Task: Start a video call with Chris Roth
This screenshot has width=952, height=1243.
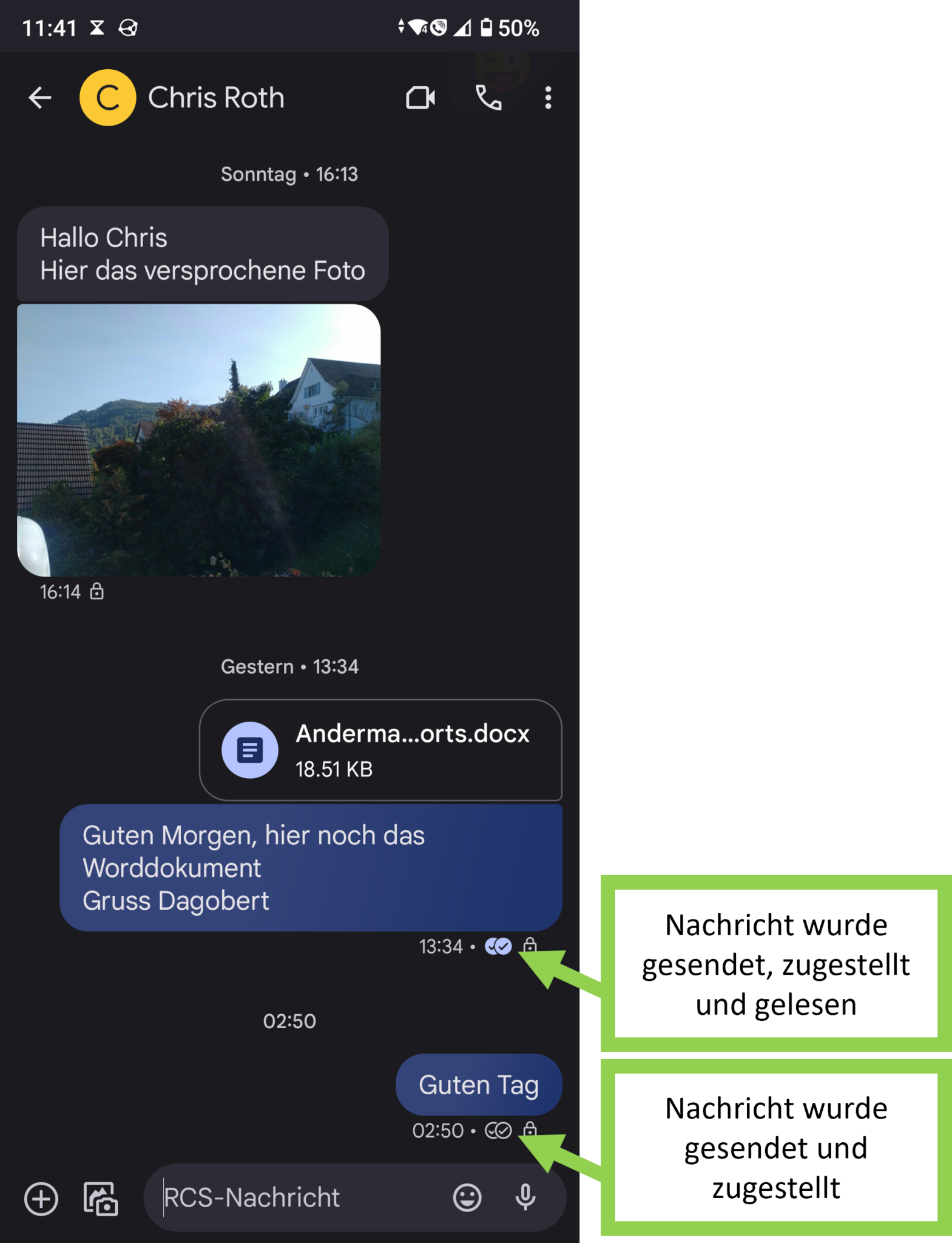Action: coord(420,97)
